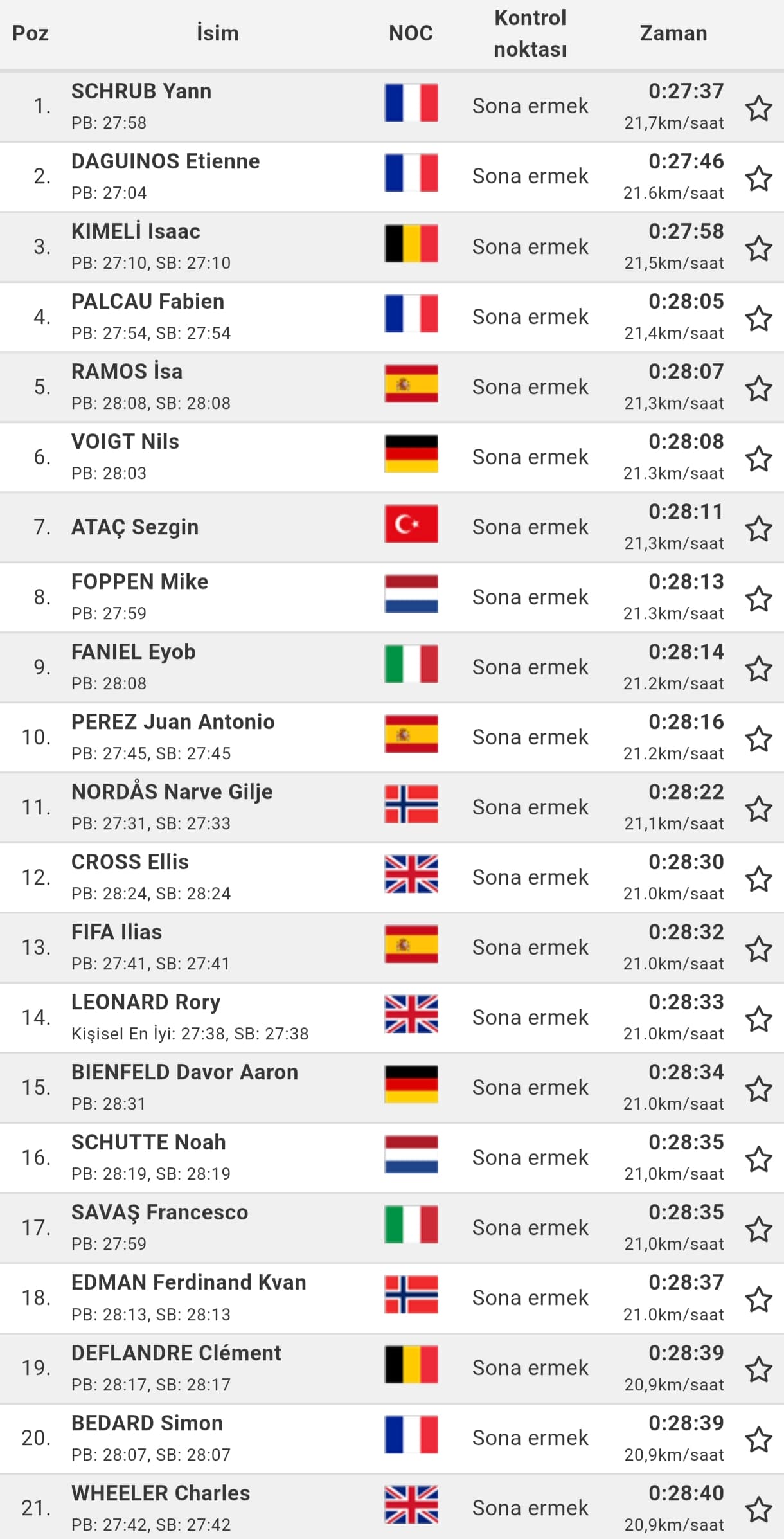Star PEREZ Juan Antonio's result

click(758, 739)
